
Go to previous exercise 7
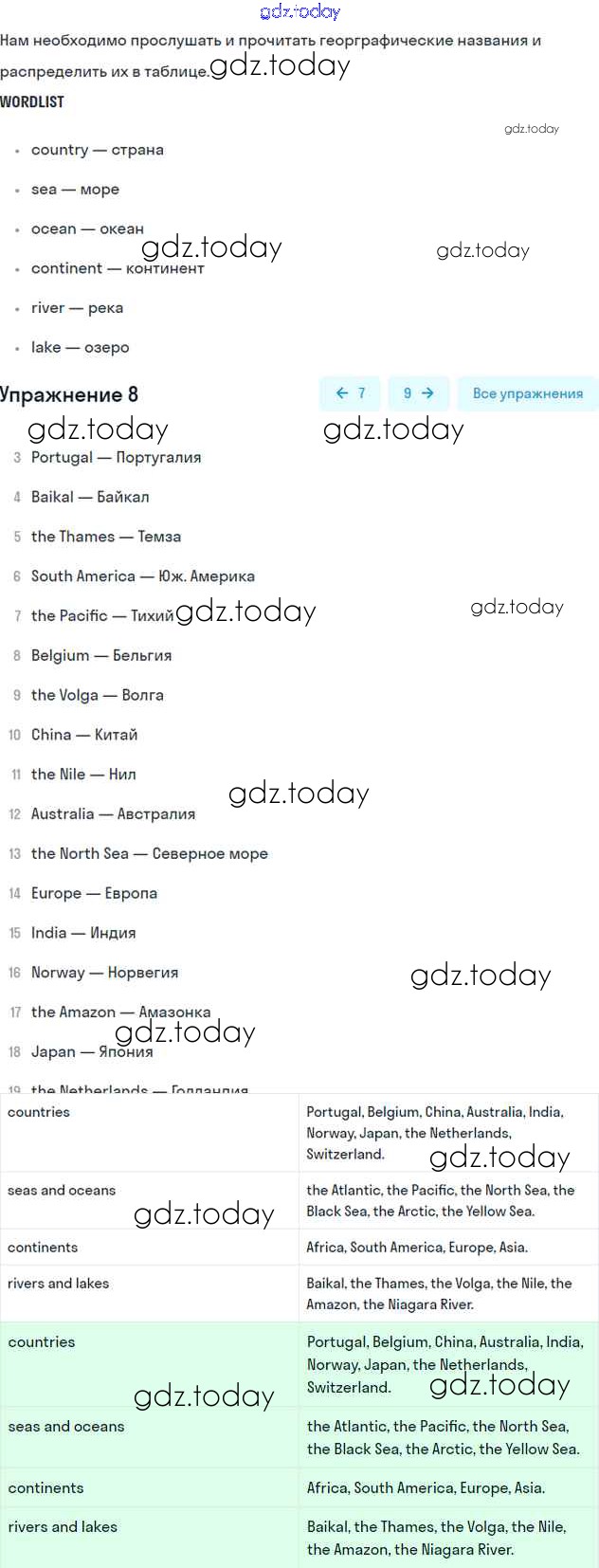(x=350, y=393)
